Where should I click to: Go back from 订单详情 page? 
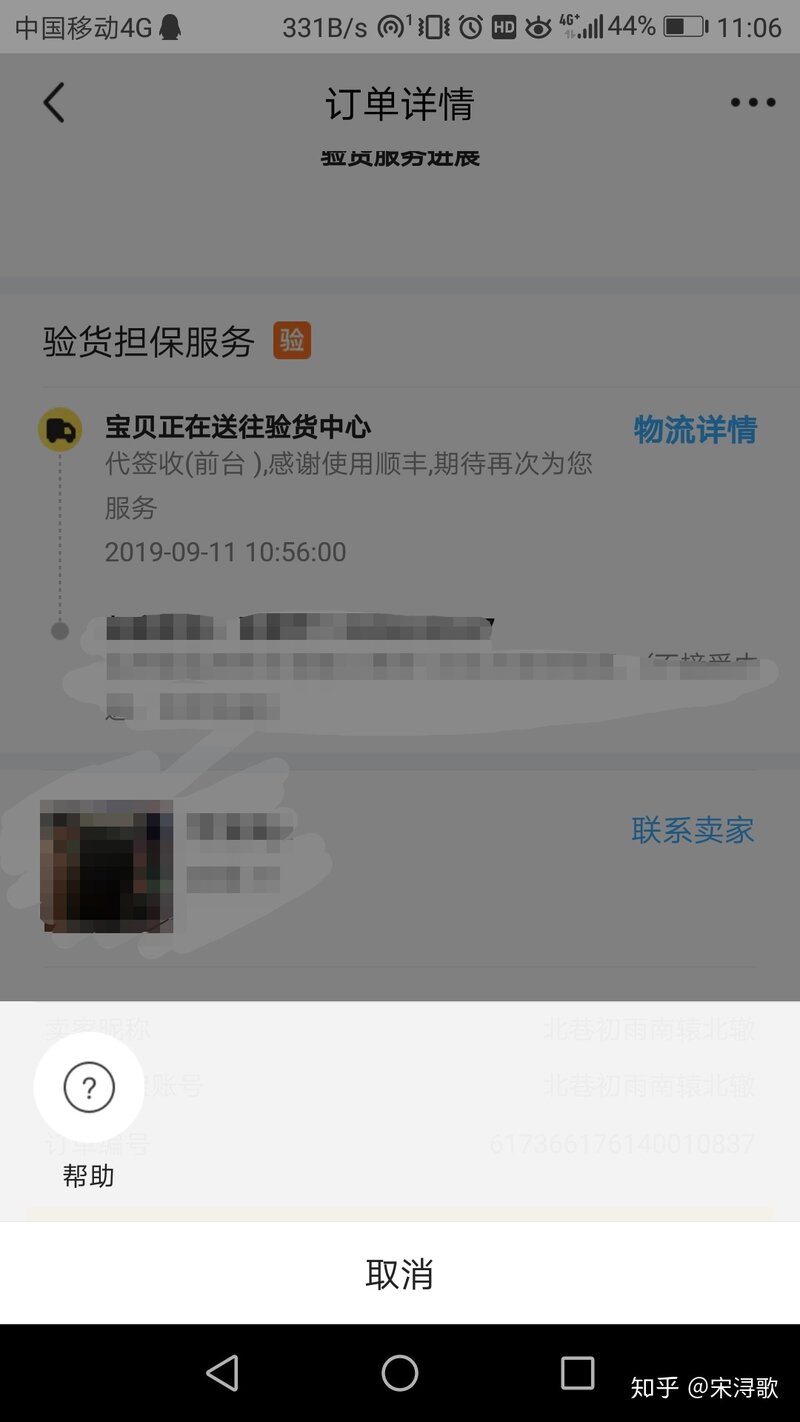tap(54, 103)
